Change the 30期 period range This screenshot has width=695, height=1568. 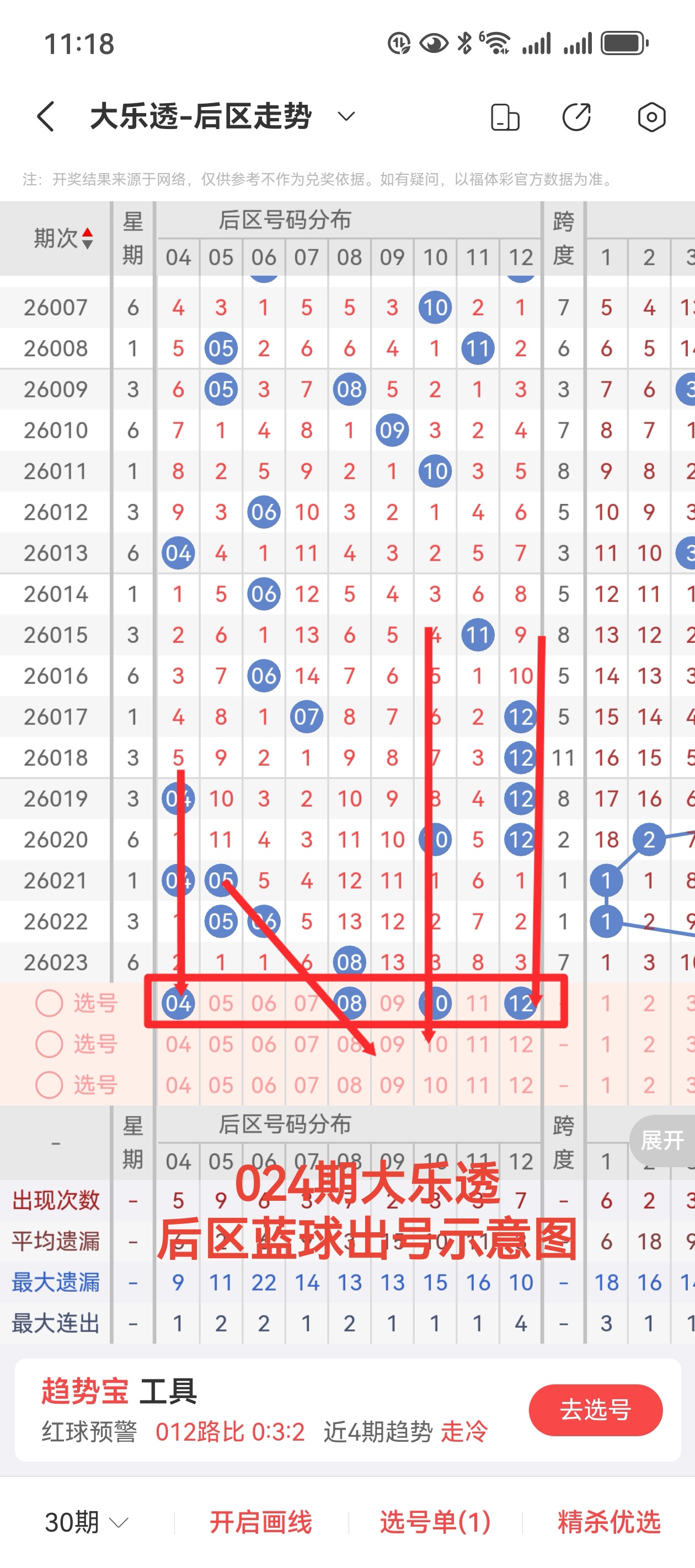87,1522
